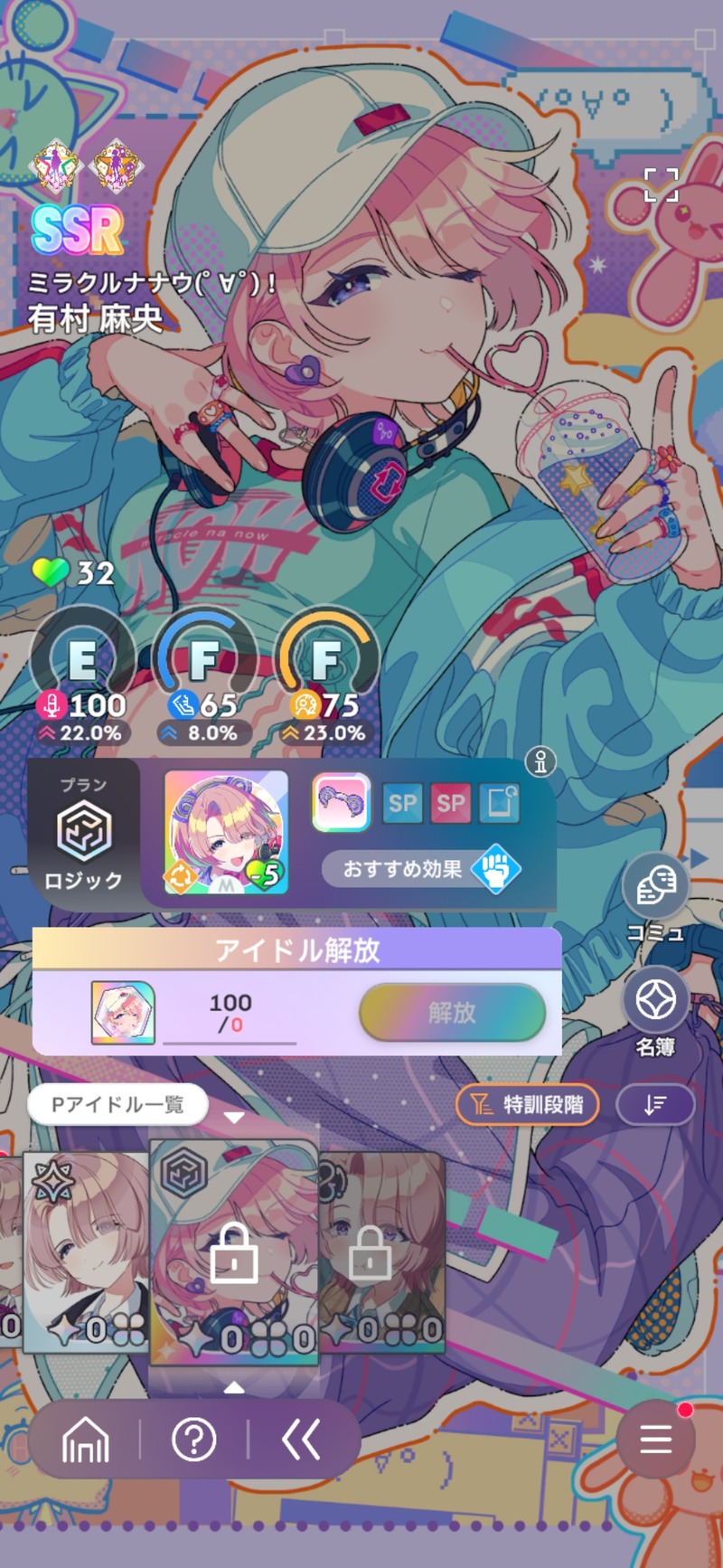Tap the red SP lesson icon
Viewport: 723px width, 1568px height.
(451, 803)
